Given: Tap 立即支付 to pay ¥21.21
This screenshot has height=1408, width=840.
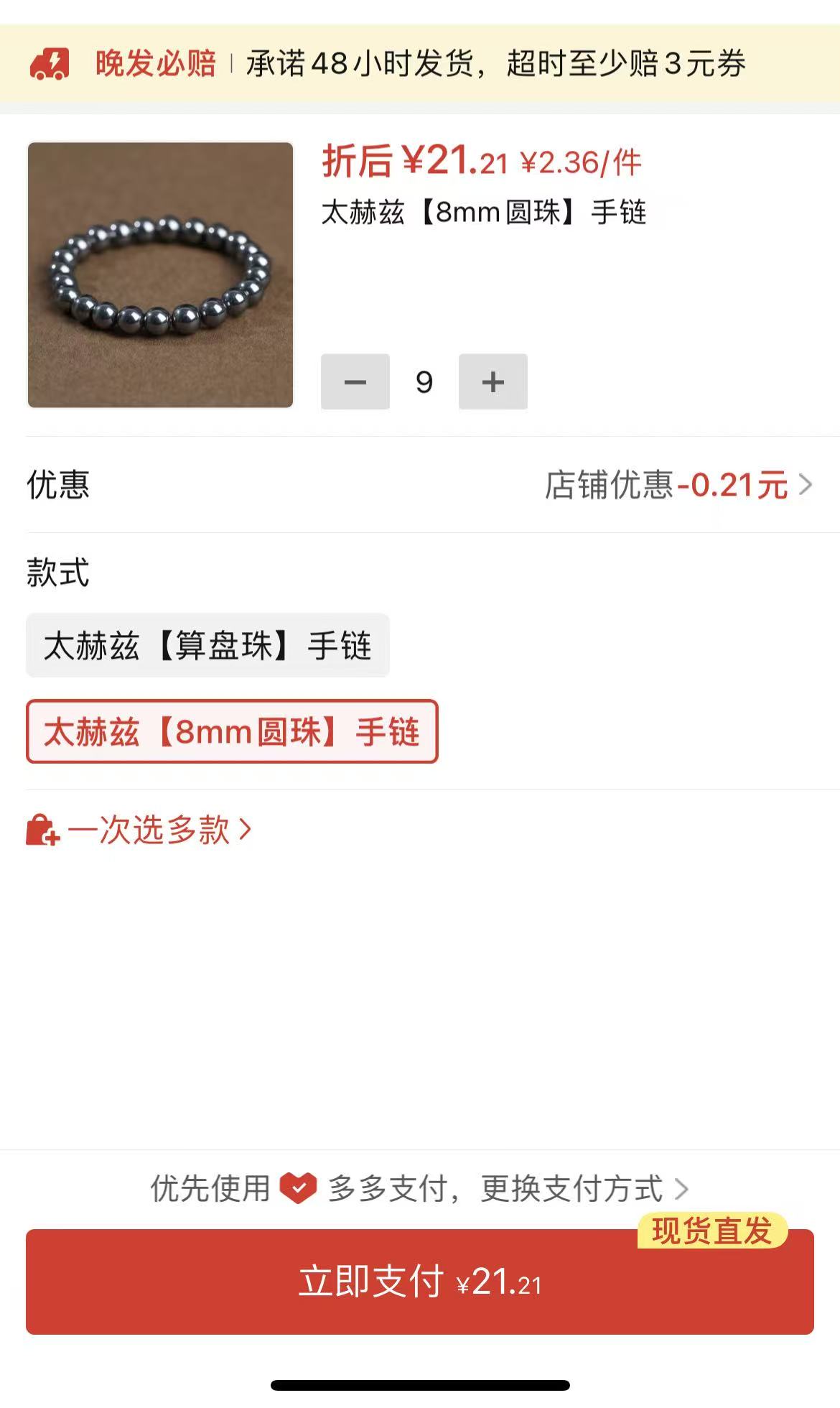Looking at the screenshot, I should coord(419,1282).
